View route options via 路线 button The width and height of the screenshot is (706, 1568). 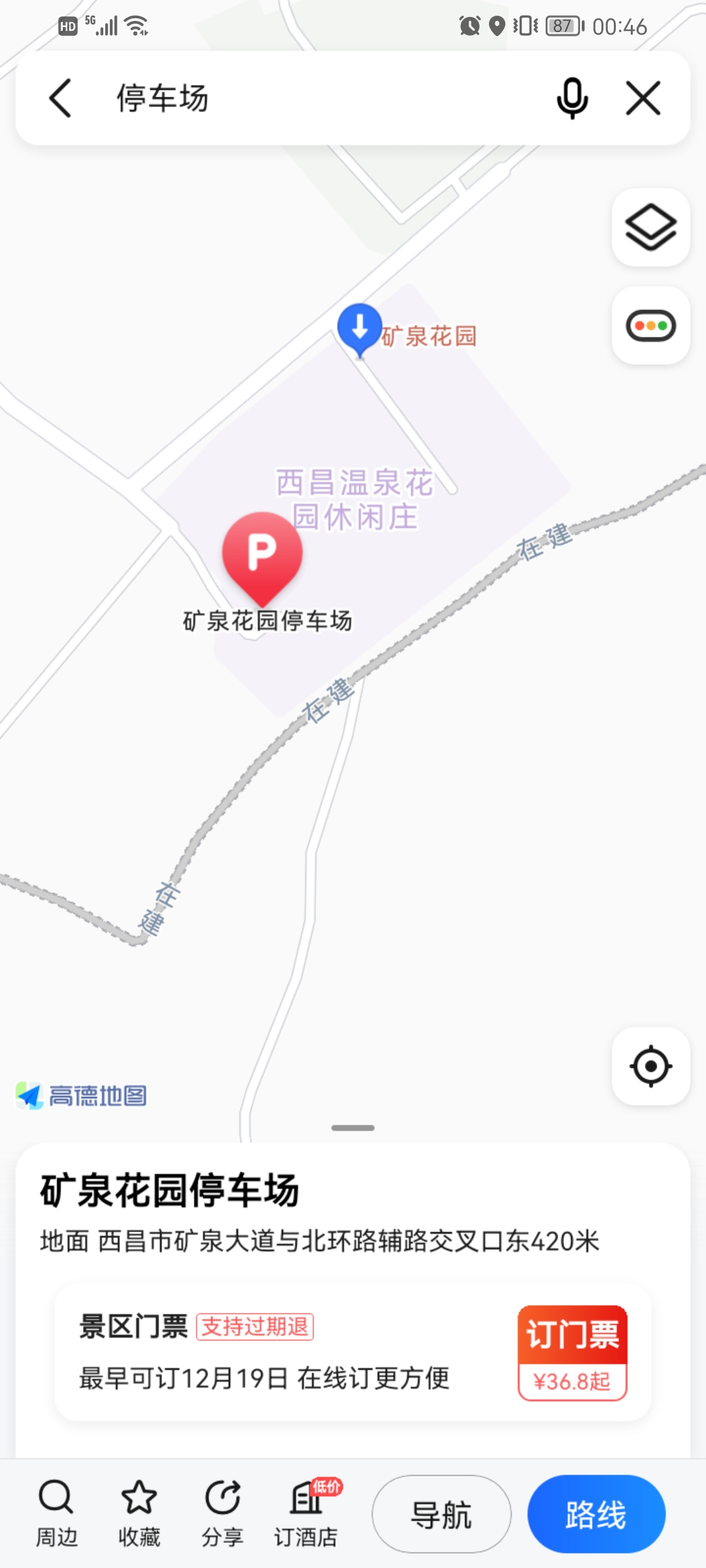click(x=596, y=1514)
